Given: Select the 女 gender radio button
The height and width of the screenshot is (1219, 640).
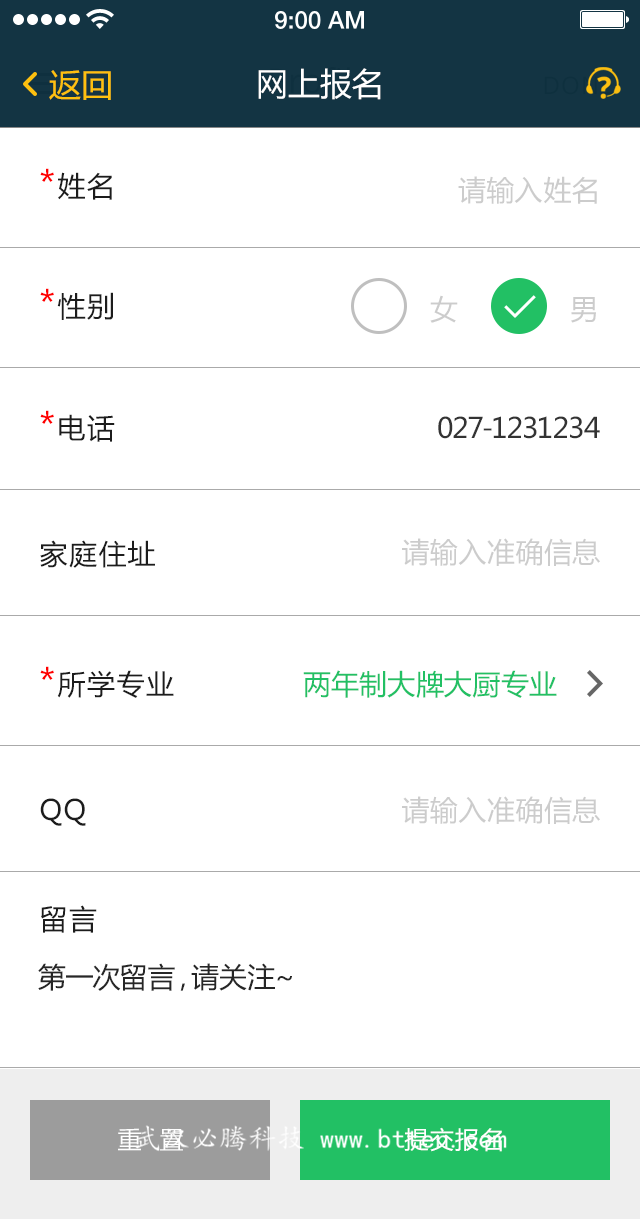Looking at the screenshot, I should click(379, 306).
